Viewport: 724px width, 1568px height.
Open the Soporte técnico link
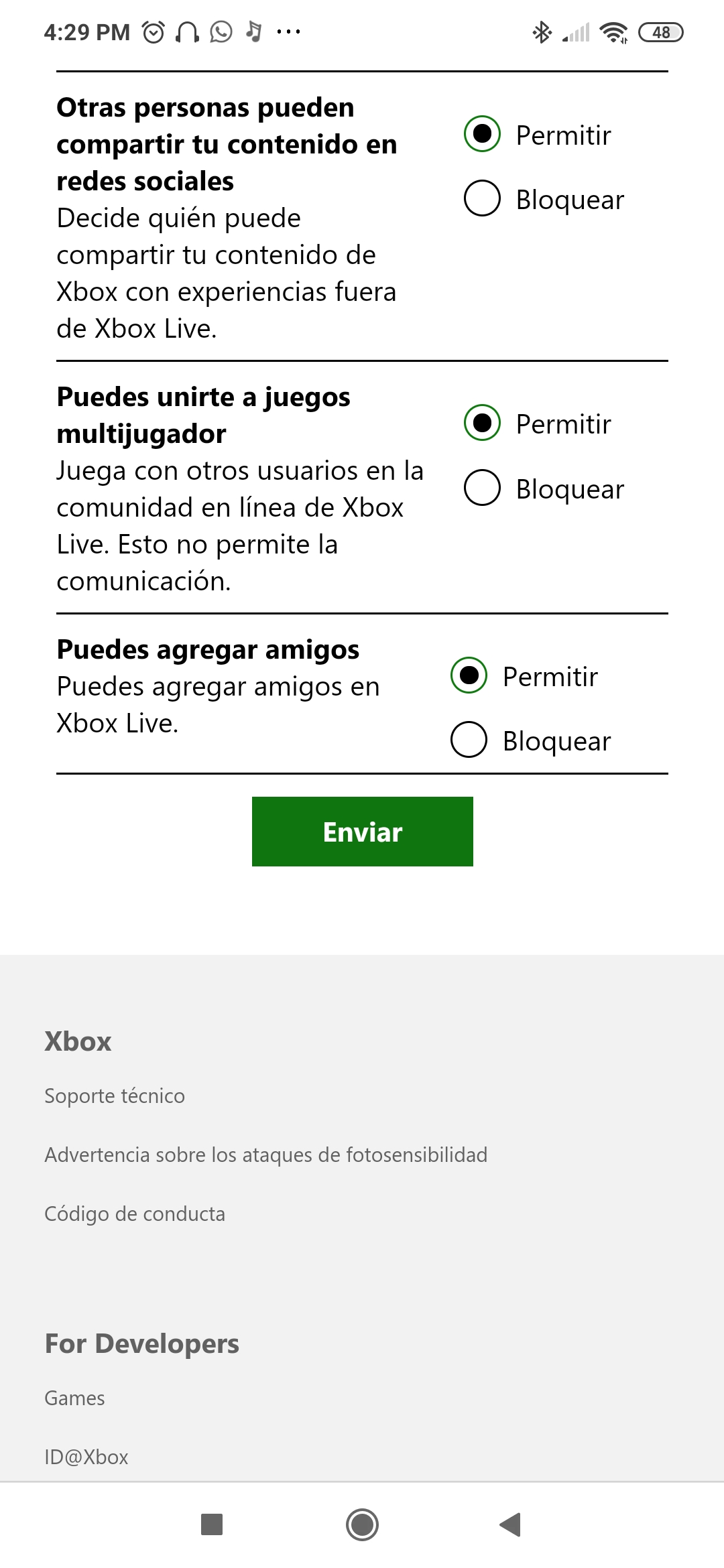(x=115, y=1096)
